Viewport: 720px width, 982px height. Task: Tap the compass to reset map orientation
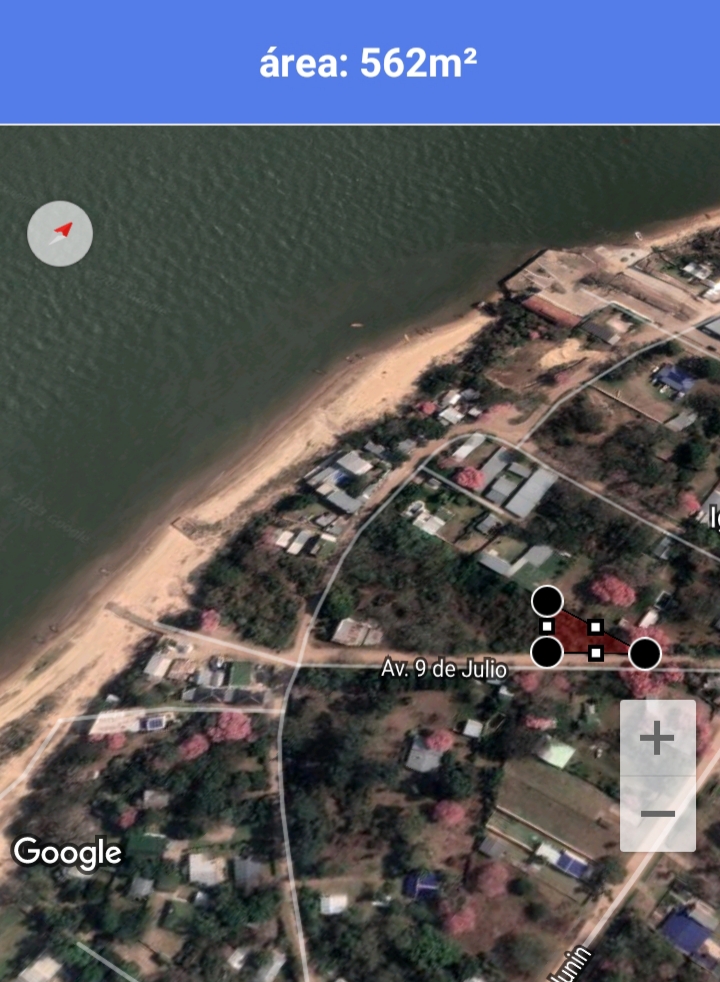click(x=60, y=233)
